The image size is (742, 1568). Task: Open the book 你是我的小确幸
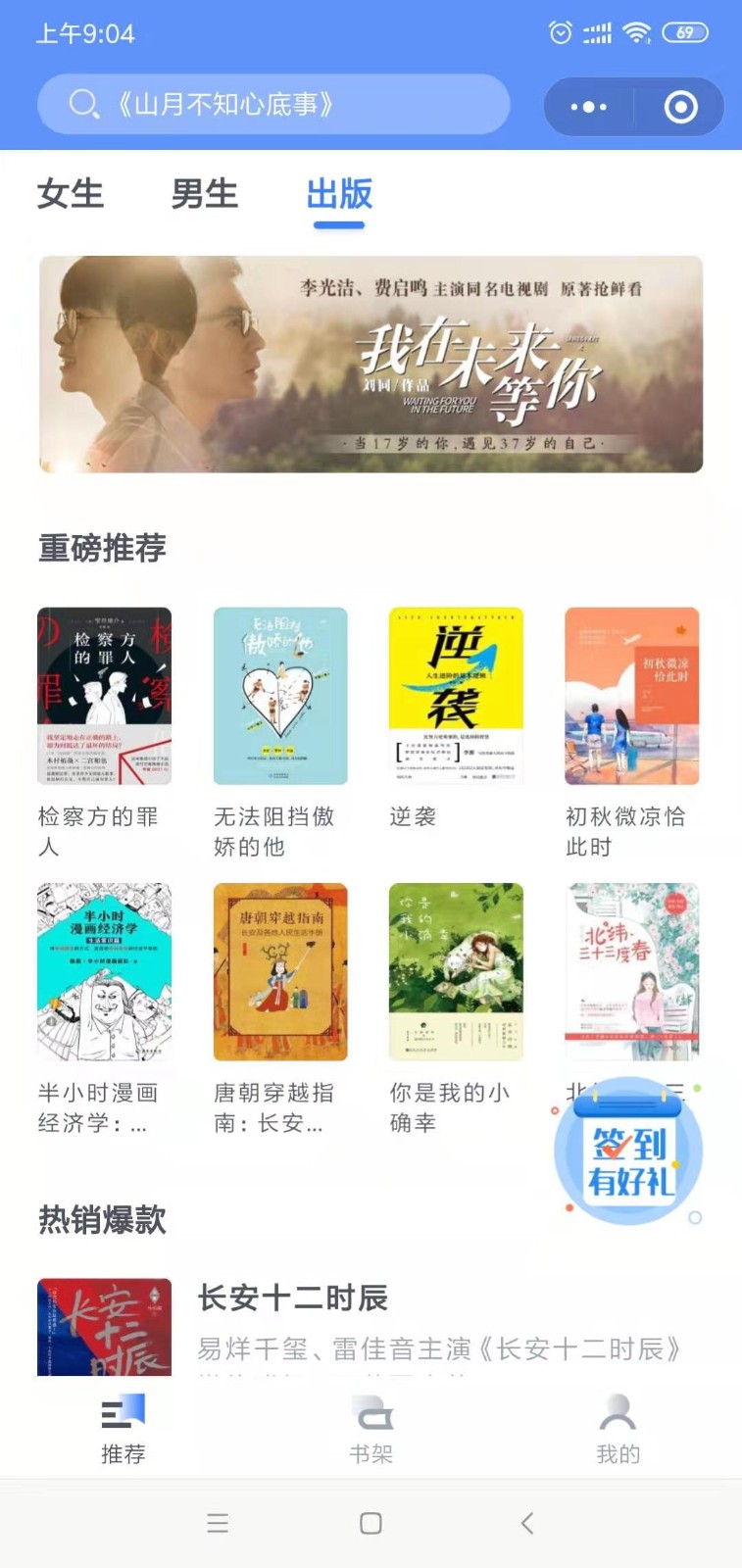[456, 972]
